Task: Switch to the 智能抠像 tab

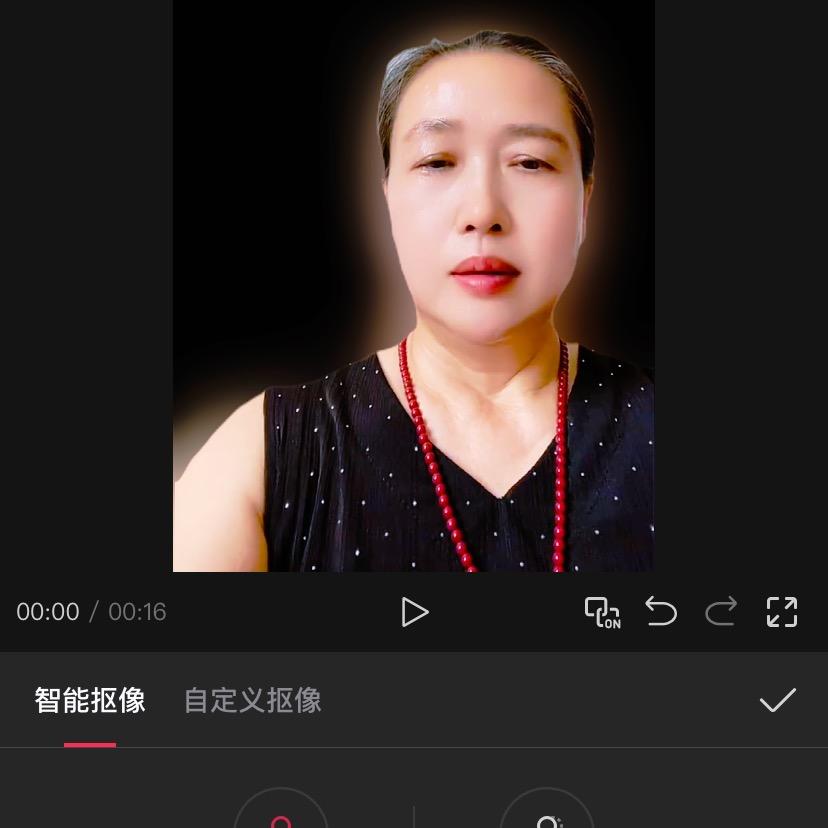Action: (90, 700)
